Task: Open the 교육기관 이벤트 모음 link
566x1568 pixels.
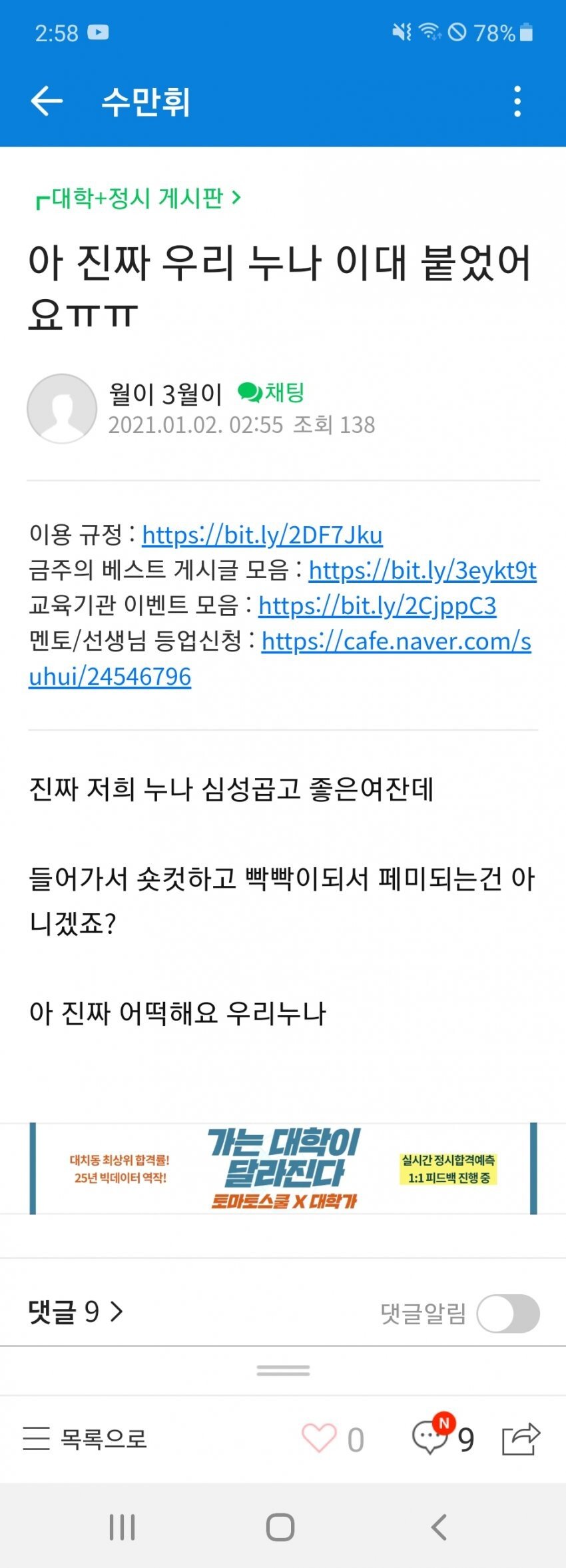Action: click(x=377, y=606)
